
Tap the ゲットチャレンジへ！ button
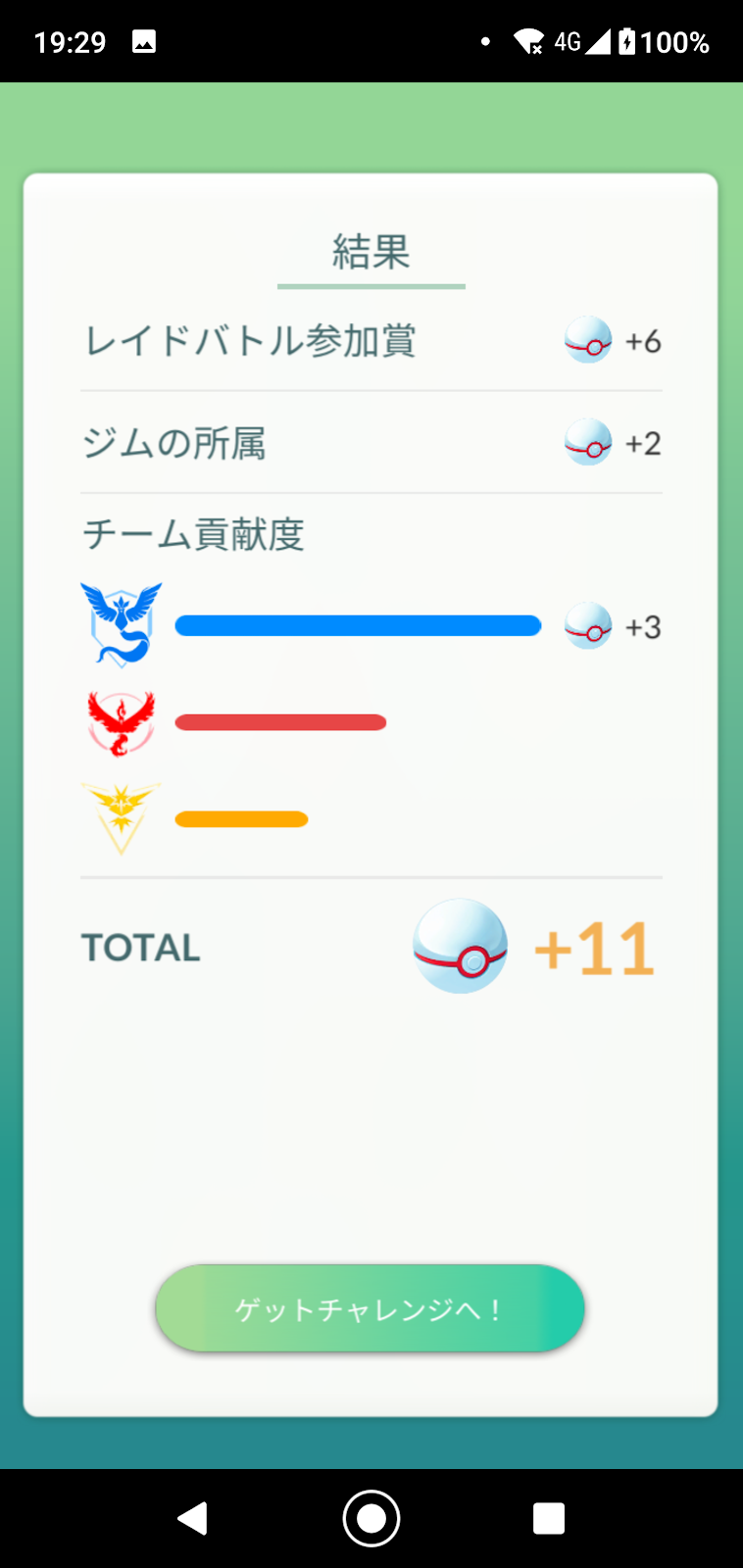(x=370, y=1308)
